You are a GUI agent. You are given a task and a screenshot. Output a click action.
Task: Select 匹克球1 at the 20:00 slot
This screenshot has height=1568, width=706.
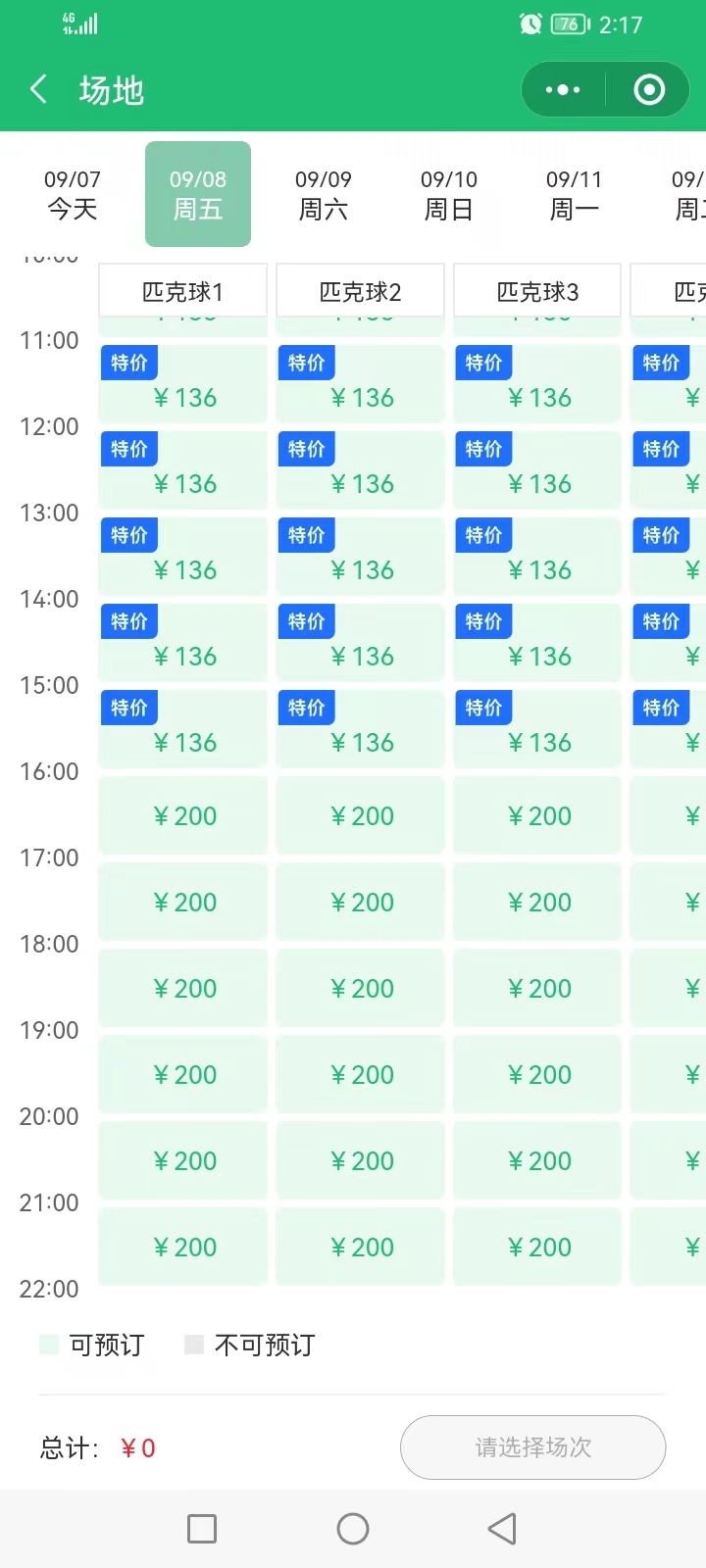click(183, 1160)
